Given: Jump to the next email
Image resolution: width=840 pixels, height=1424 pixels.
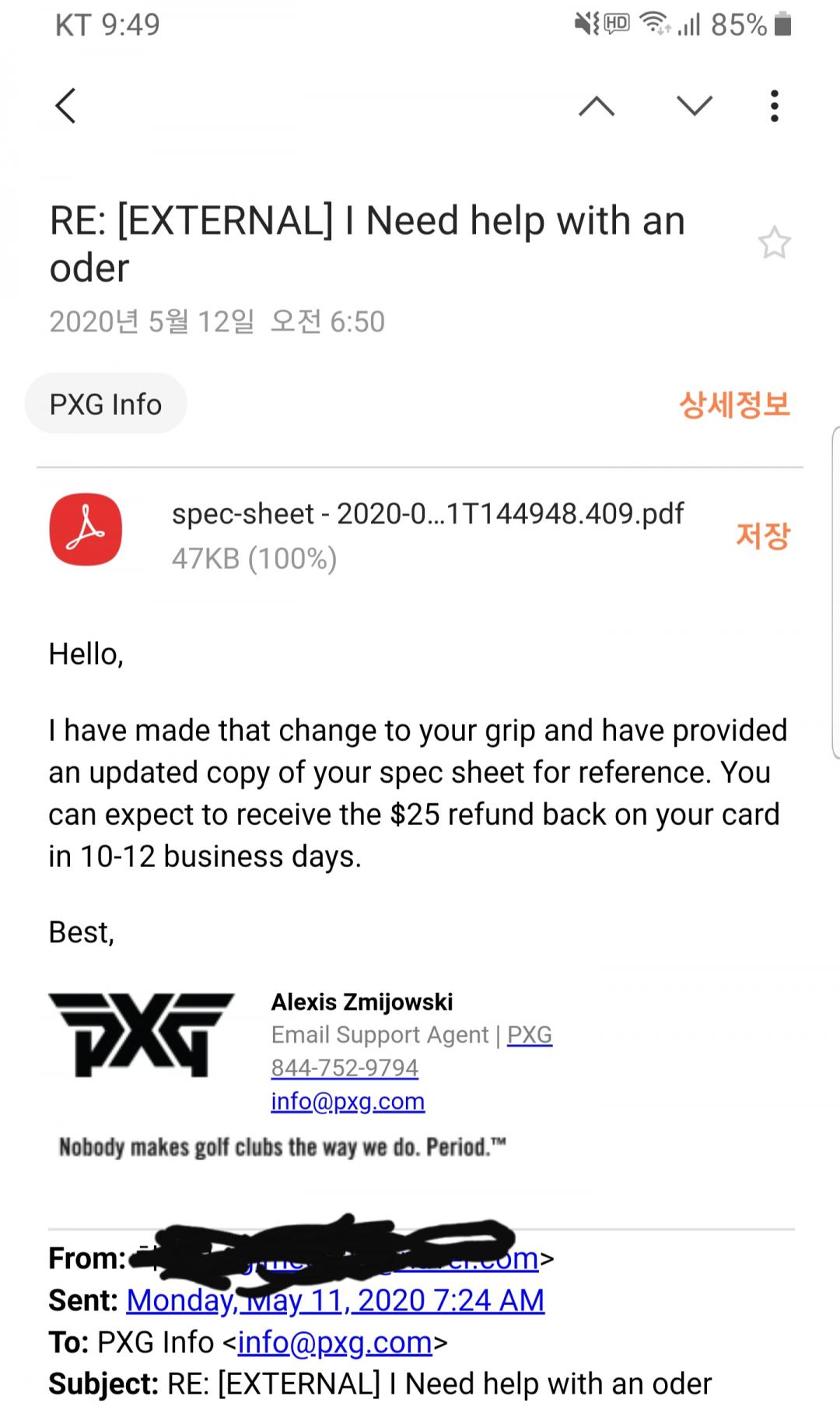Looking at the screenshot, I should click(695, 106).
